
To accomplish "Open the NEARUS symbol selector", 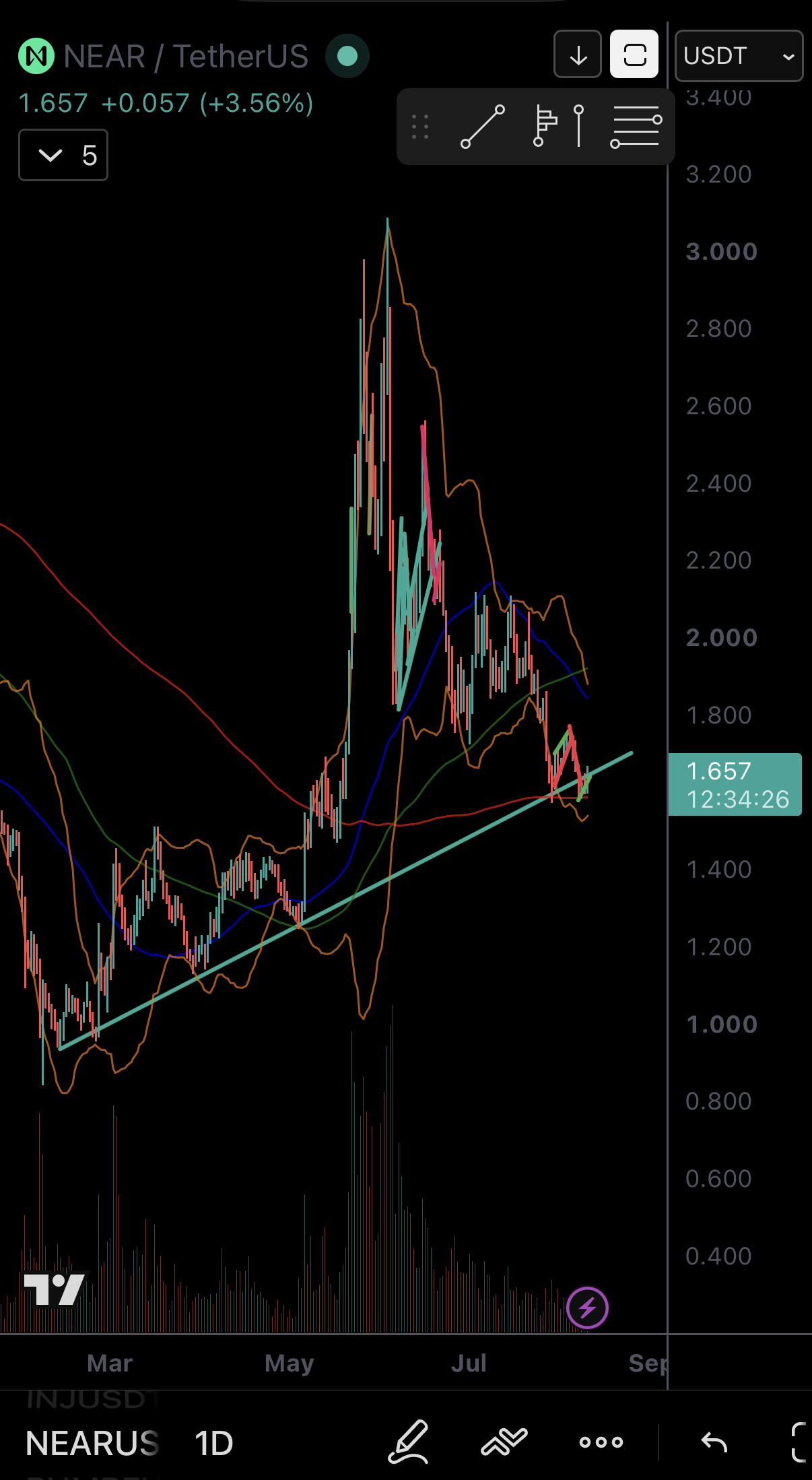I will click(92, 1443).
